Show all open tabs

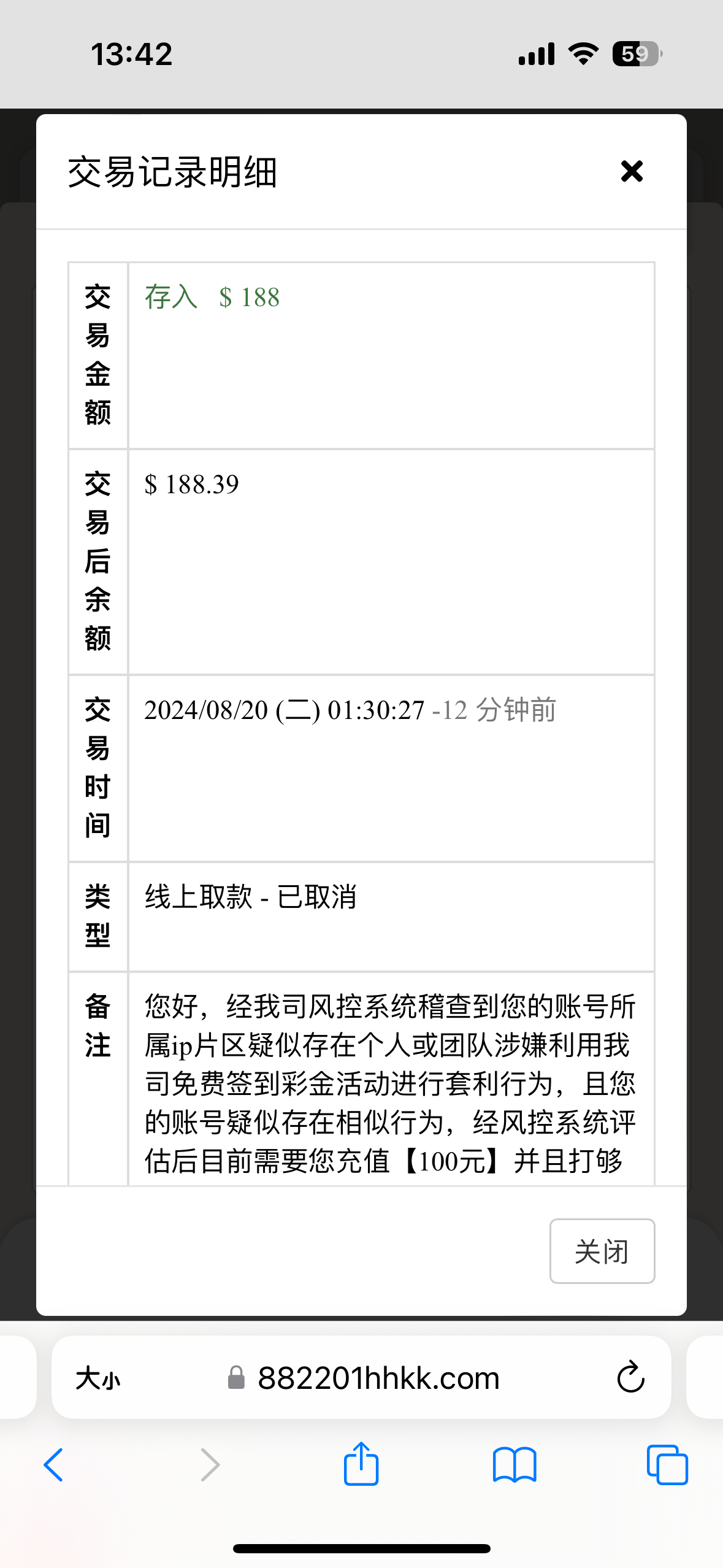point(667,1465)
